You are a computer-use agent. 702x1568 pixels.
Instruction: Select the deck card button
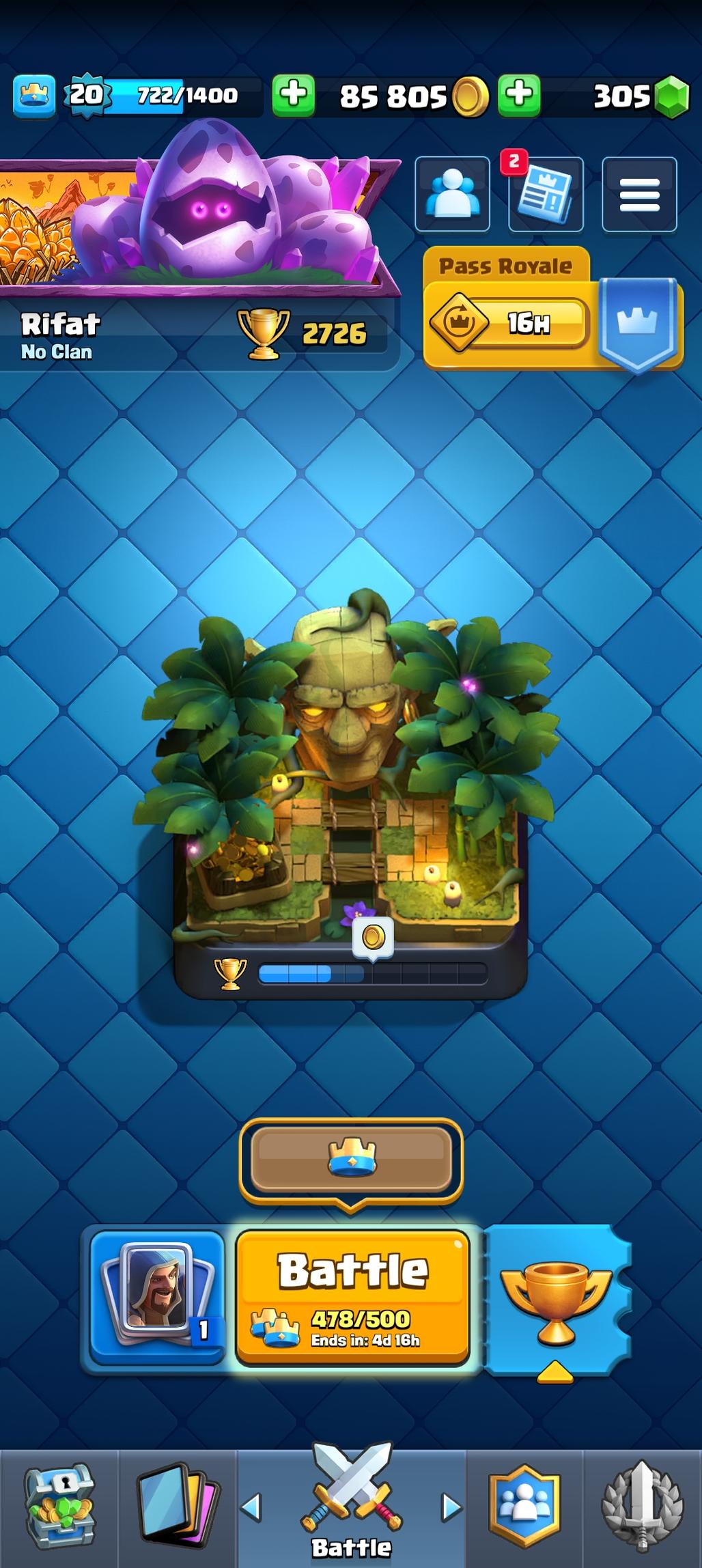(158, 1296)
